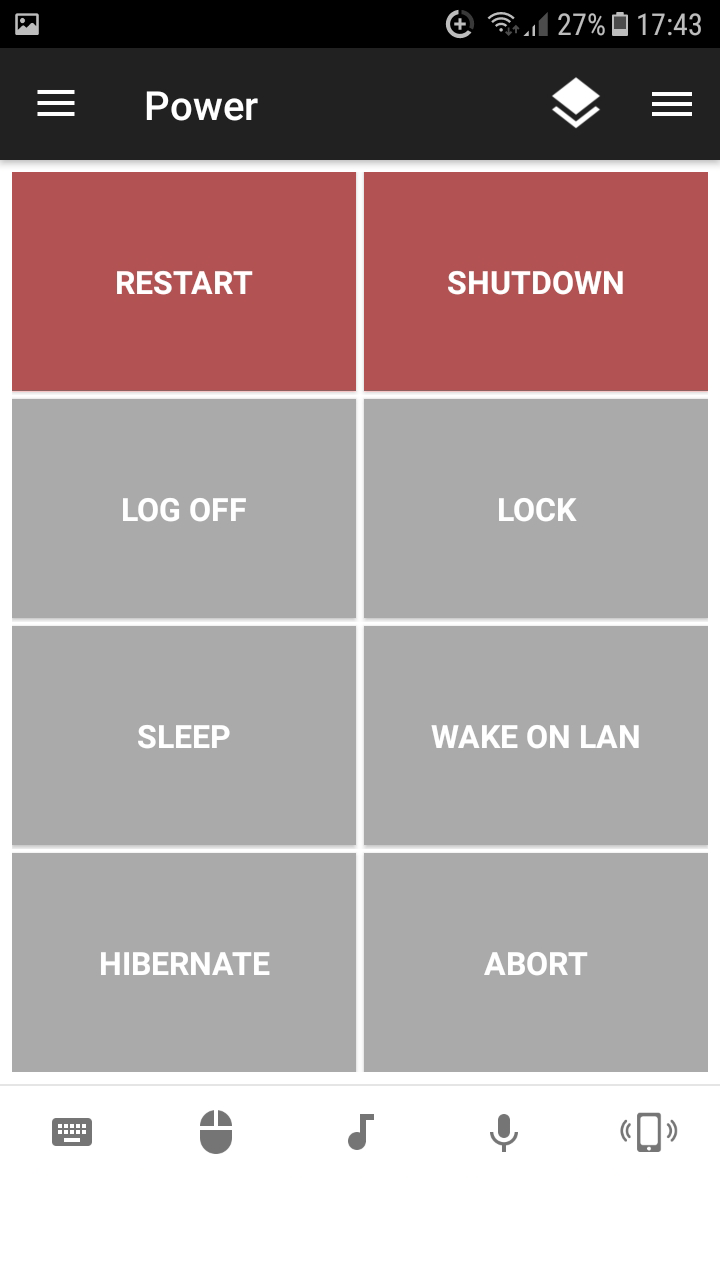Send Wake On LAN
The width and height of the screenshot is (720, 1280).
tap(536, 736)
